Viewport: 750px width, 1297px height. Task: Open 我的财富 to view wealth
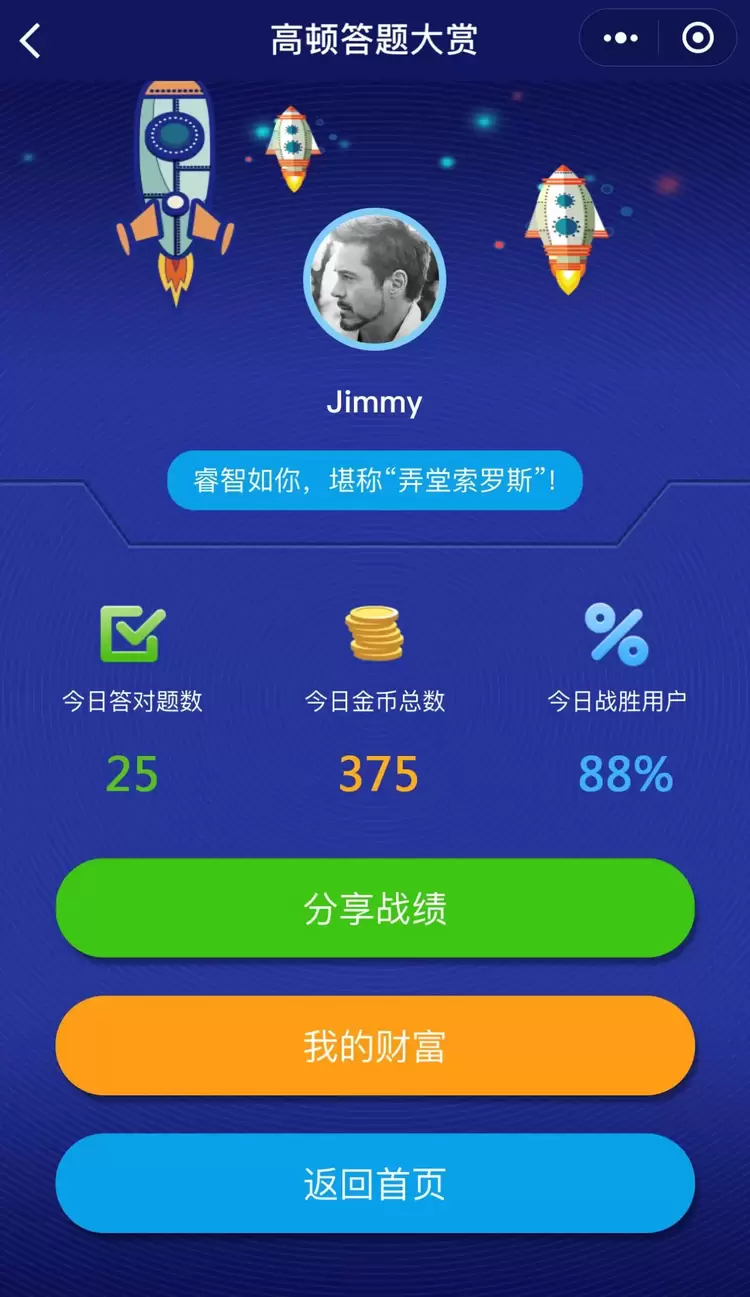pos(375,1046)
